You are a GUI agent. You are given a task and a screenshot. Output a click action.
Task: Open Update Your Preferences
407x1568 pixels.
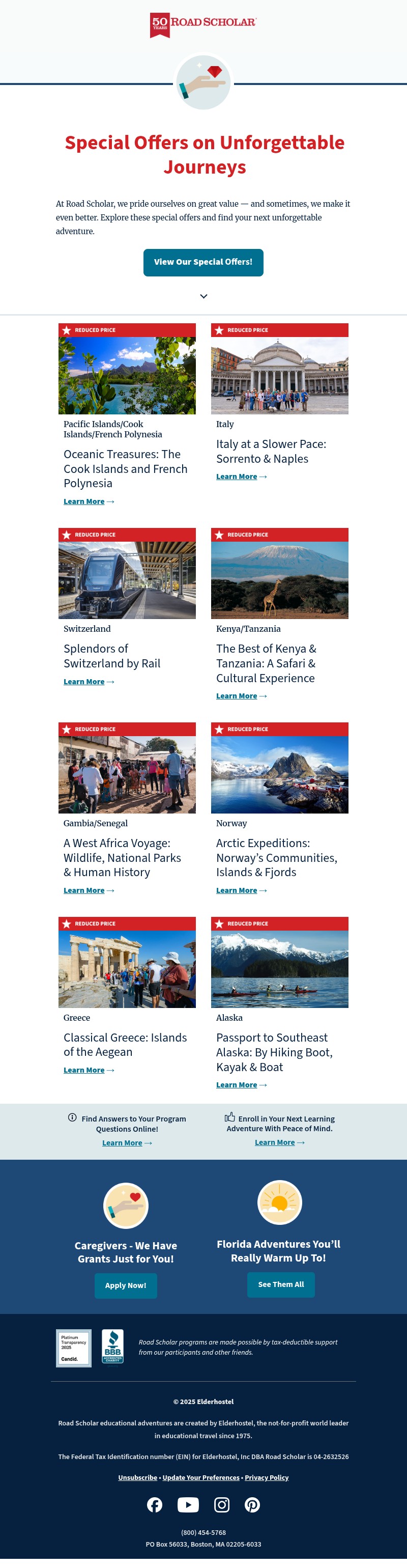[x=201, y=1477]
